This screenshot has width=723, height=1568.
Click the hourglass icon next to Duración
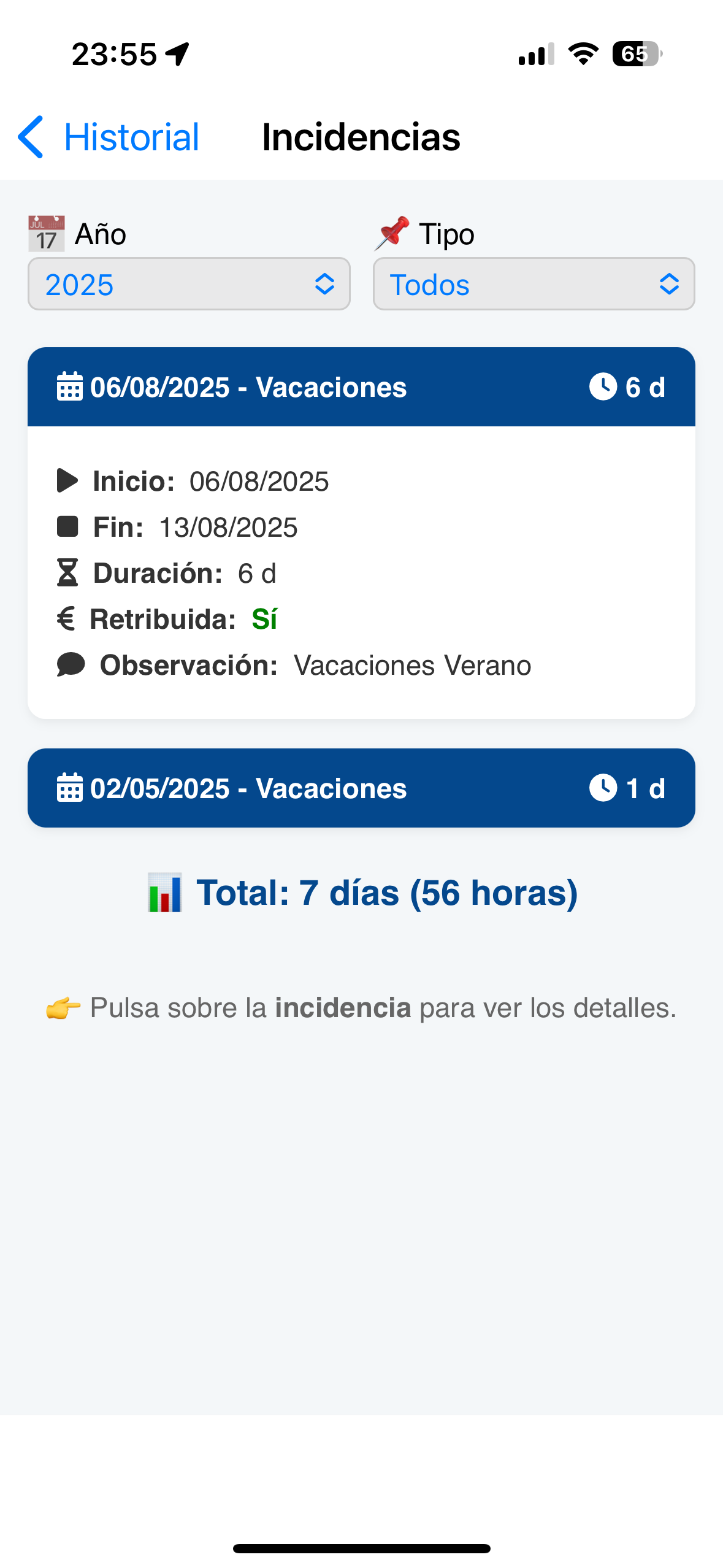point(69,572)
